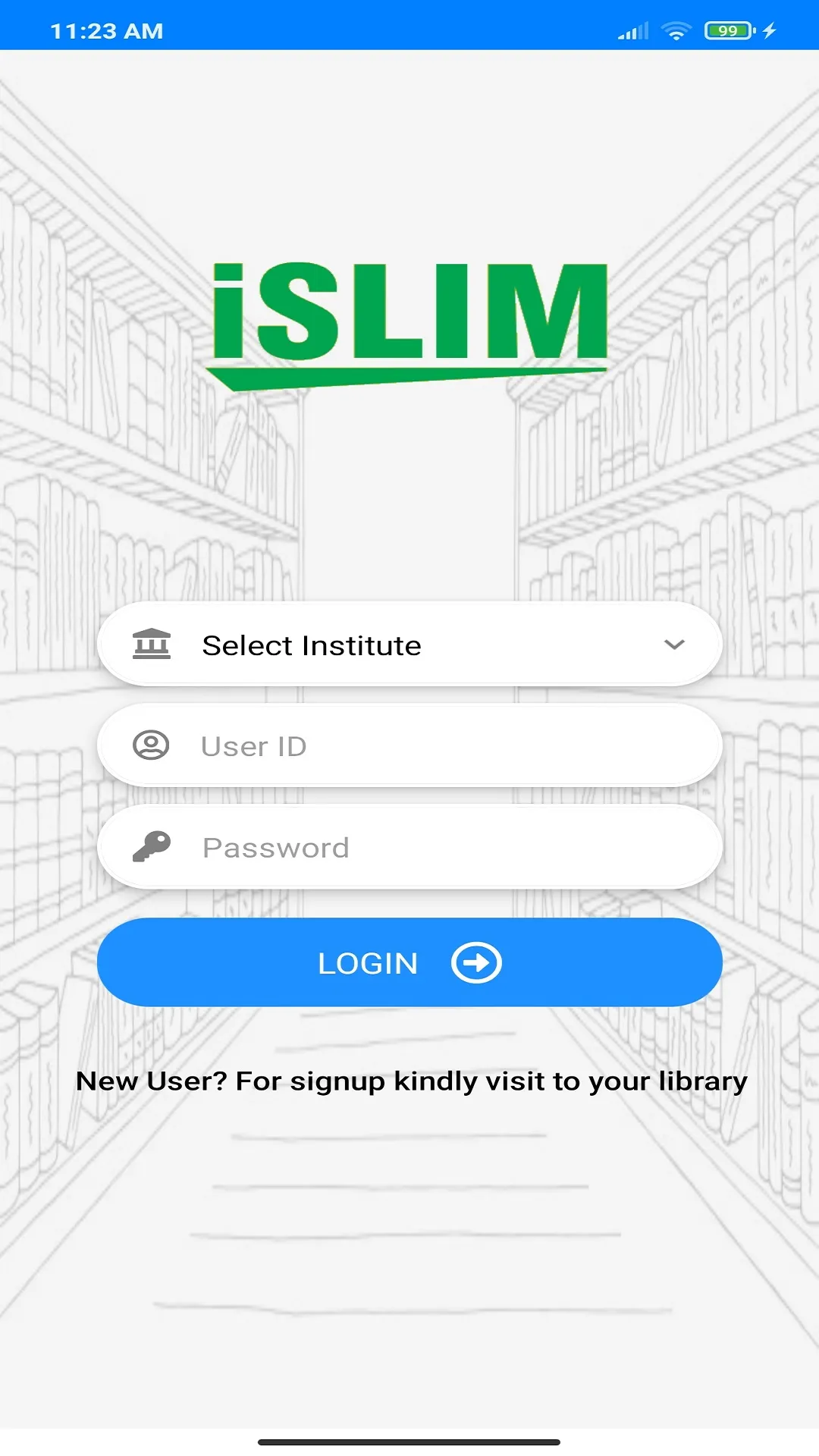The image size is (819, 1456).
Task: Click the new user signup message
Action: tap(409, 1081)
